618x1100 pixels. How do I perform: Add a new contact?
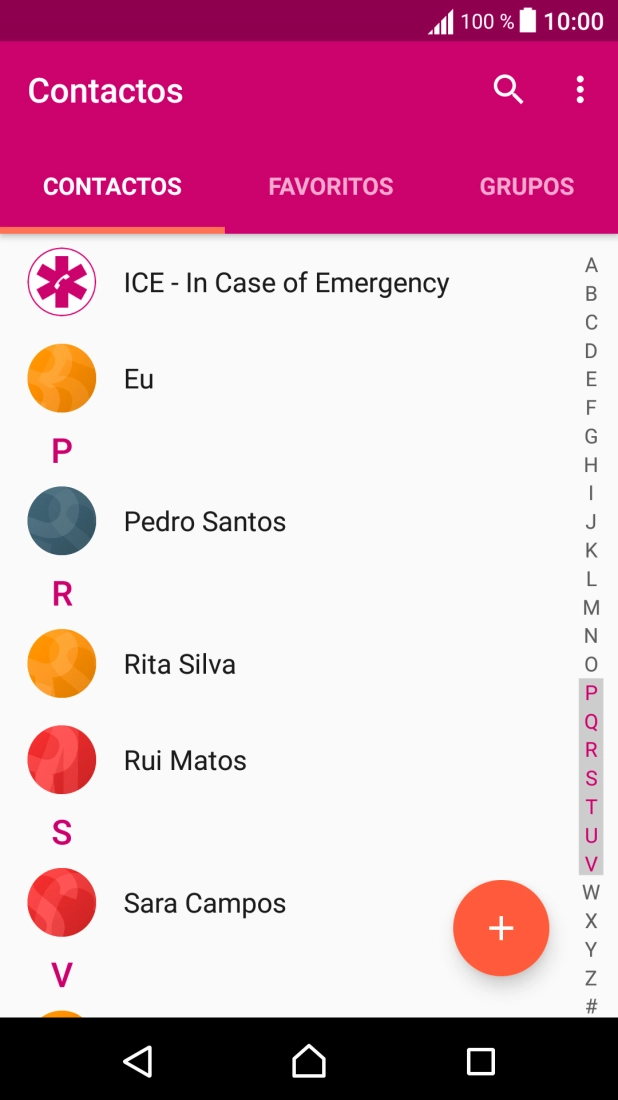pyautogui.click(x=500, y=928)
